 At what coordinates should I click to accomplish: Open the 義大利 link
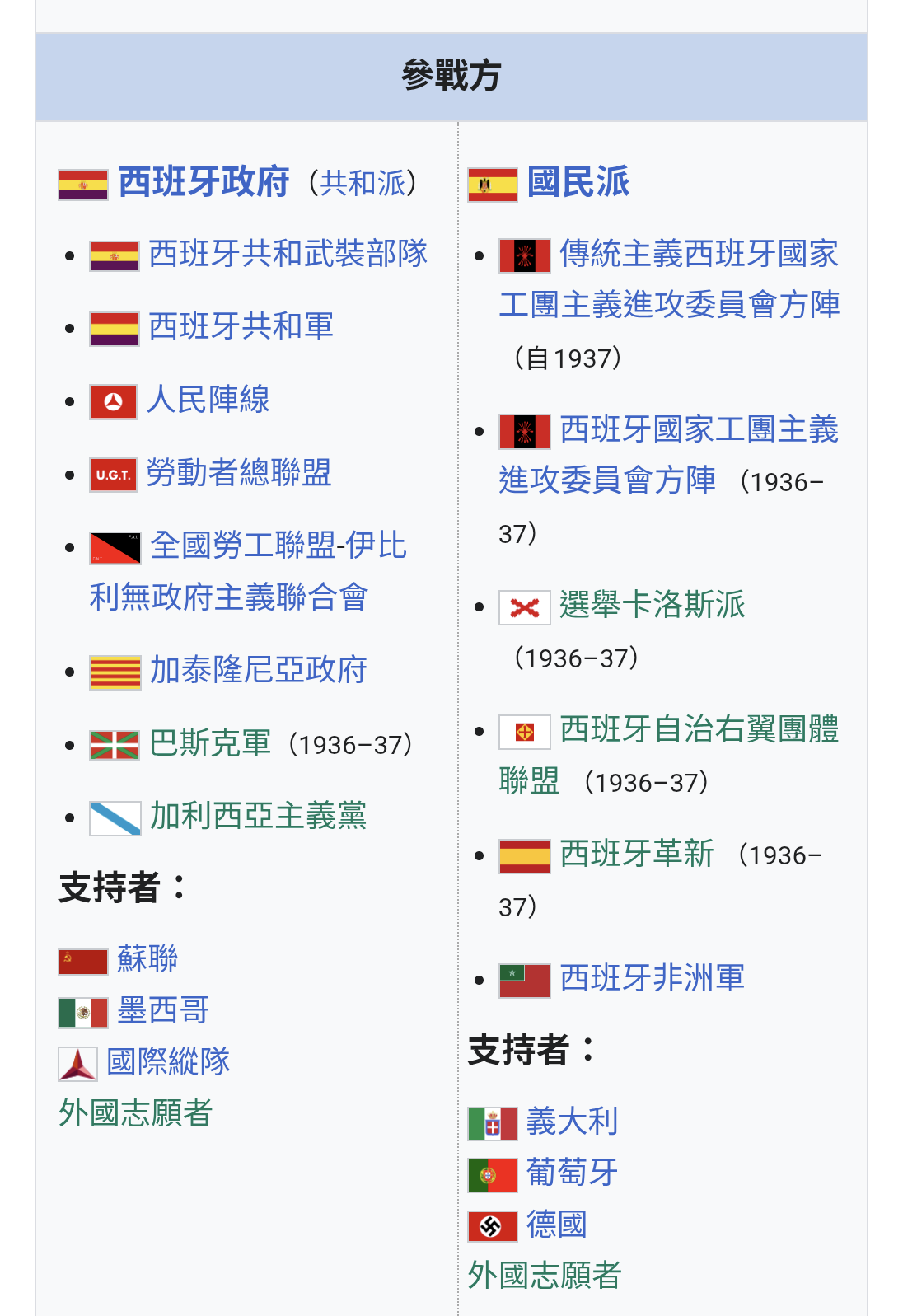572,1122
